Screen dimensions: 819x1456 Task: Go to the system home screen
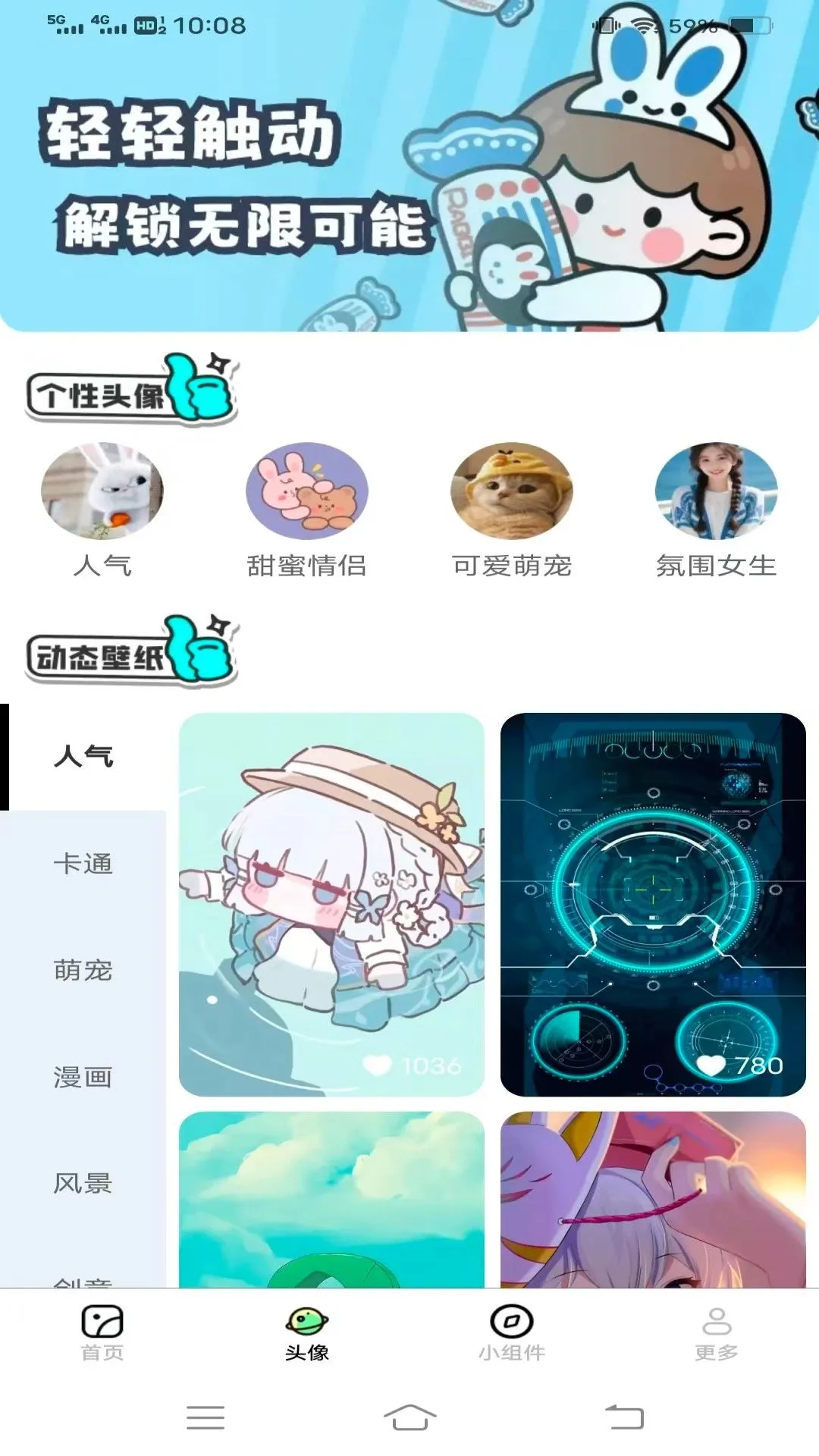click(409, 1417)
